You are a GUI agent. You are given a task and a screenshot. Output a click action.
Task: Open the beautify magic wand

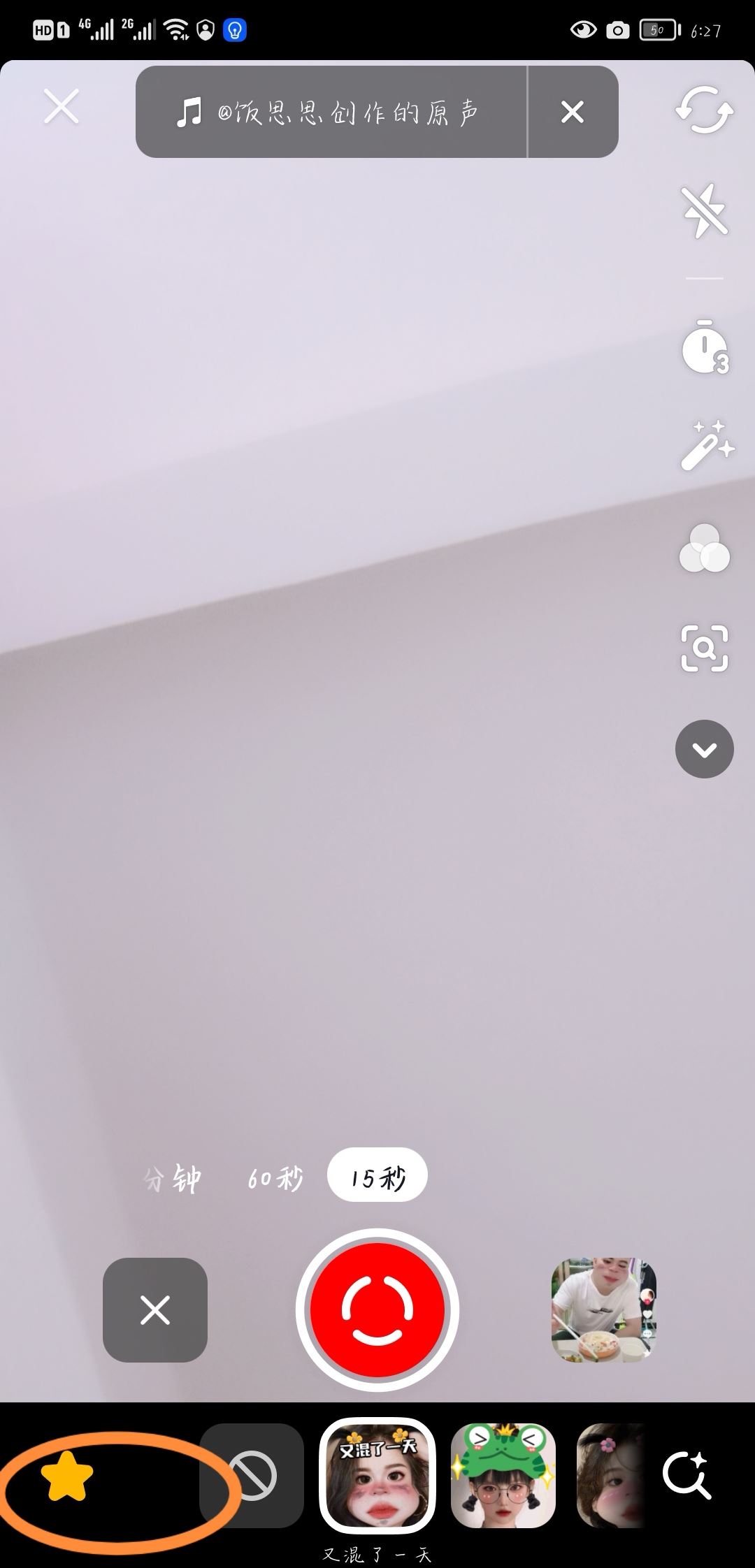click(x=705, y=446)
